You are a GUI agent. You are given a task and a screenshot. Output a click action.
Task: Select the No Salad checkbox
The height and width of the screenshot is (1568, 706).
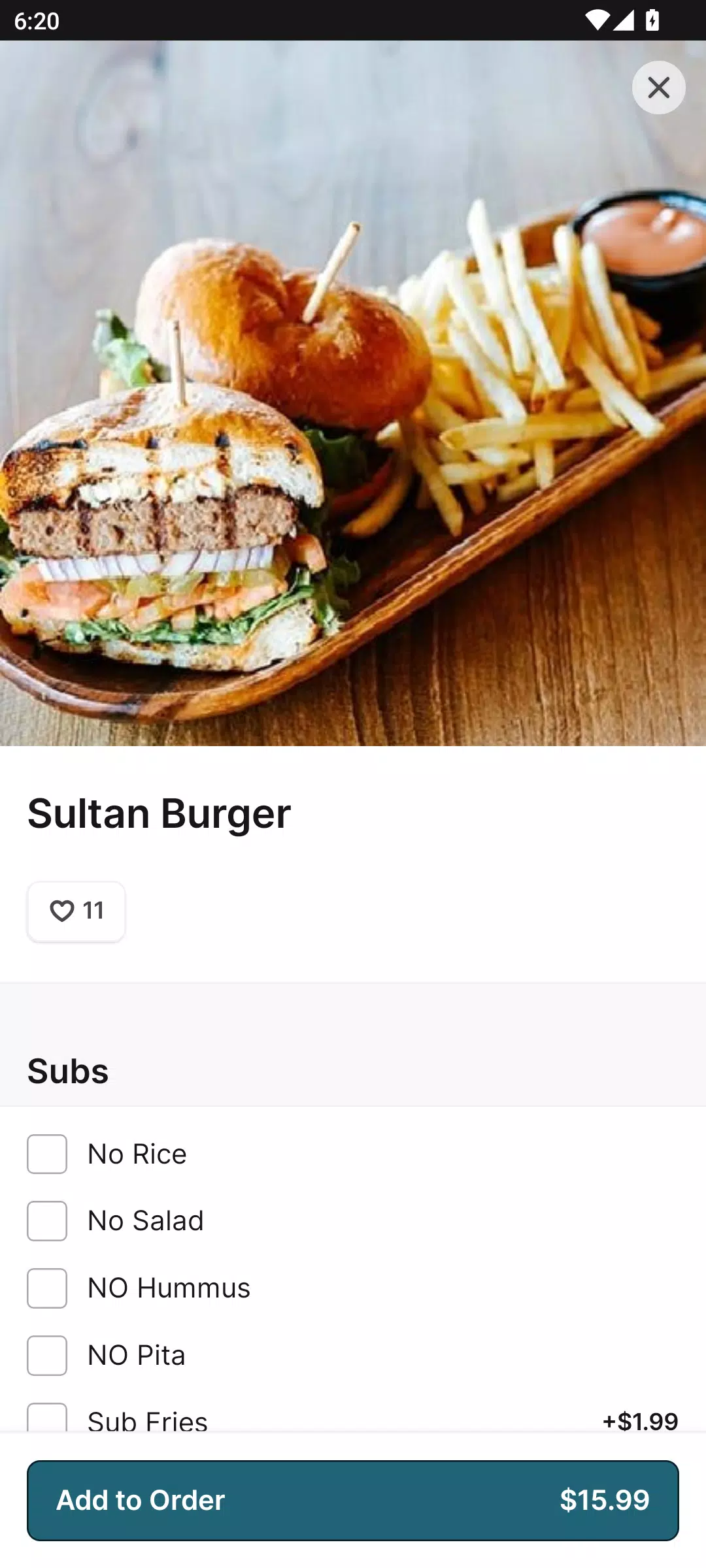47,1220
